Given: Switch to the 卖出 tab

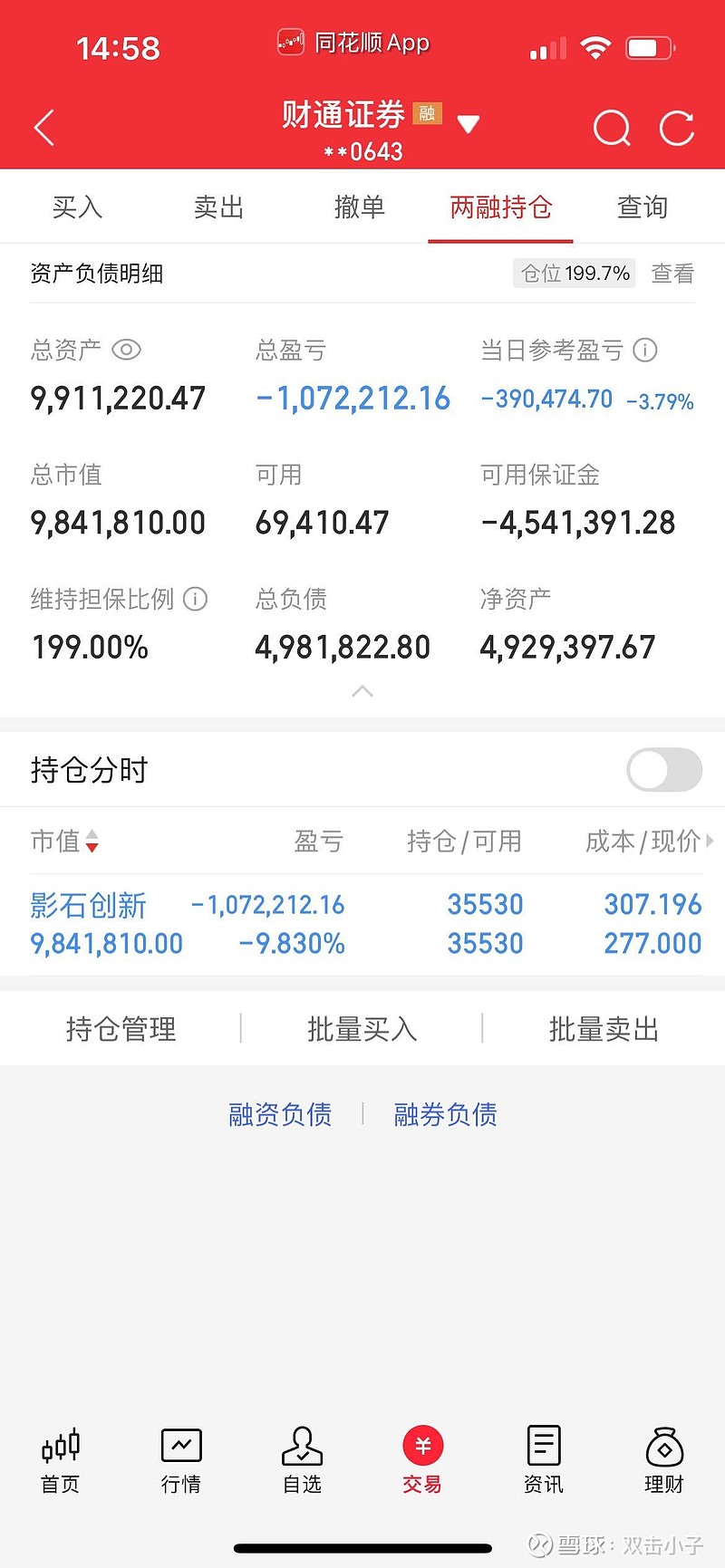Looking at the screenshot, I should click(218, 207).
